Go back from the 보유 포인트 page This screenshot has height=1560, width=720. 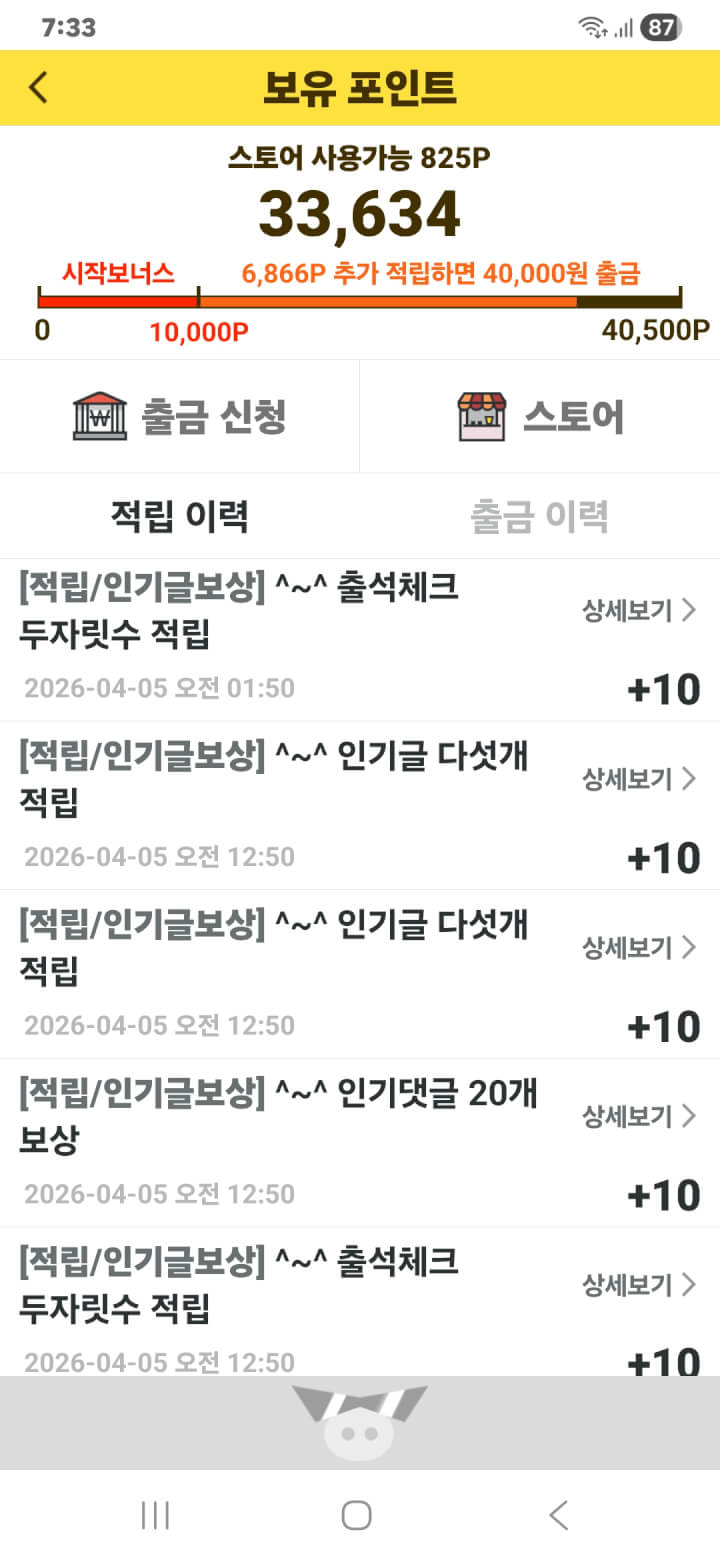pos(38,88)
